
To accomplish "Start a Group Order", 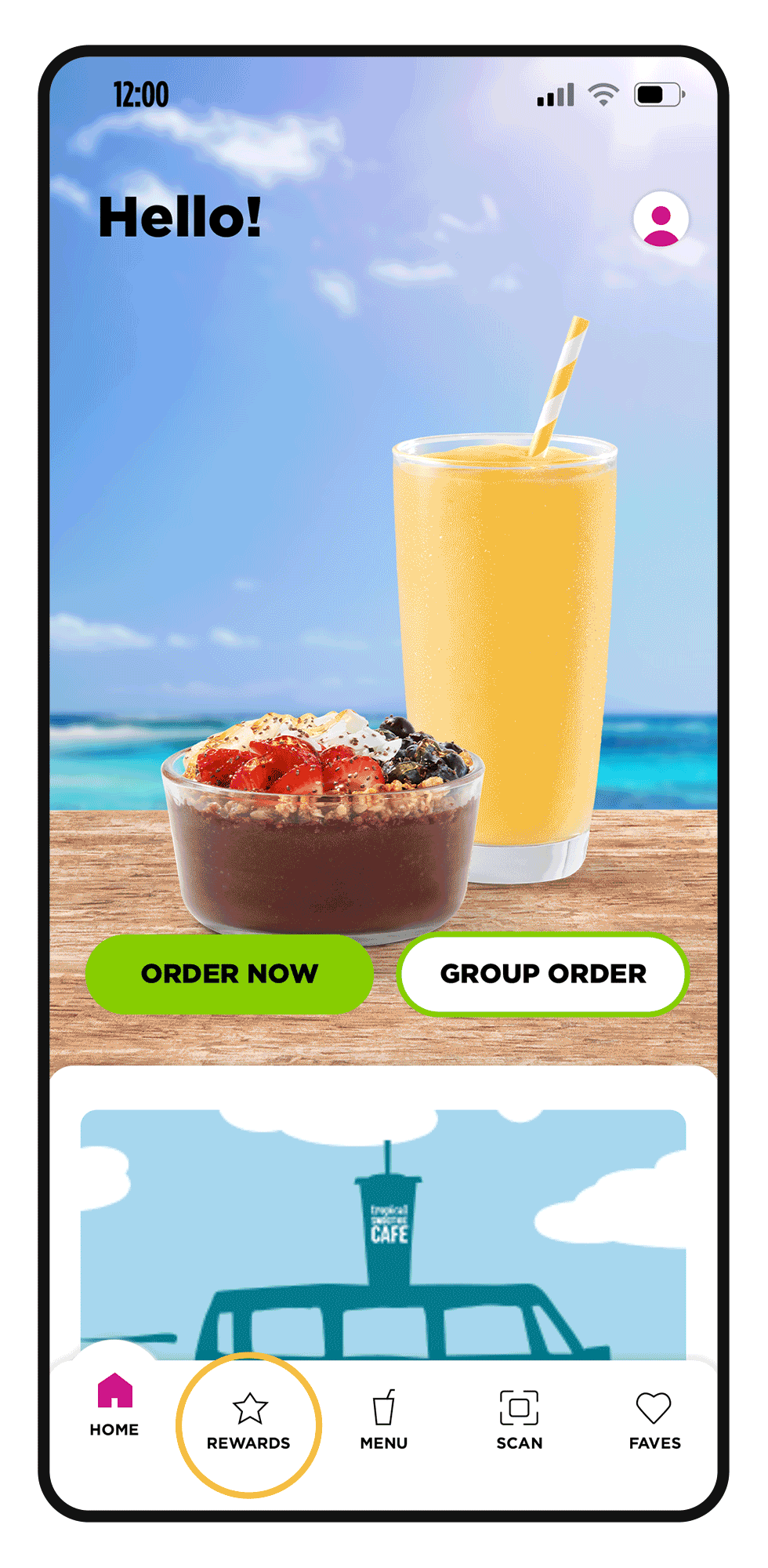I will (x=542, y=973).
